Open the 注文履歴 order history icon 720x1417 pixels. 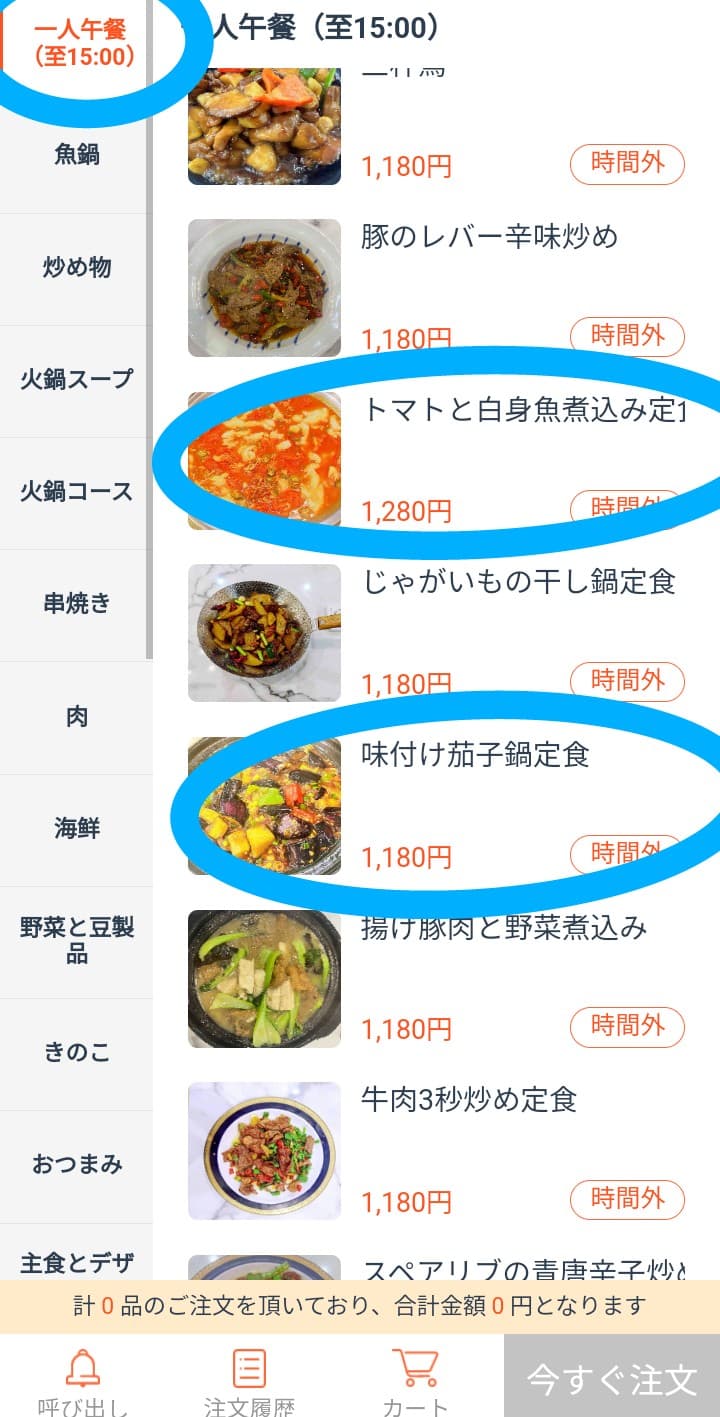(x=250, y=1374)
